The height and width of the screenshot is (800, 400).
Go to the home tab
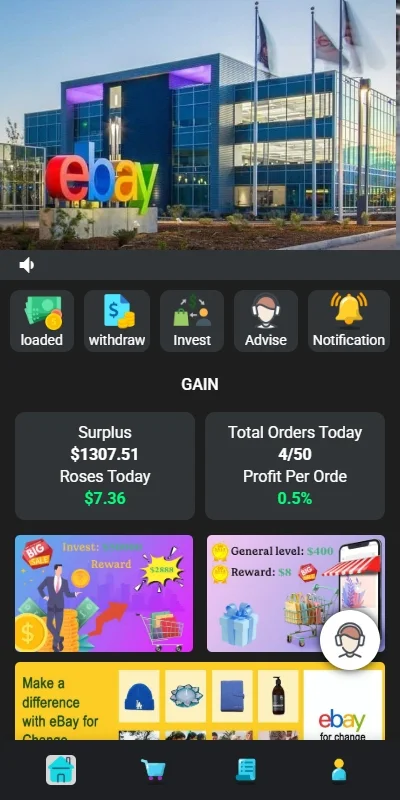click(61, 770)
